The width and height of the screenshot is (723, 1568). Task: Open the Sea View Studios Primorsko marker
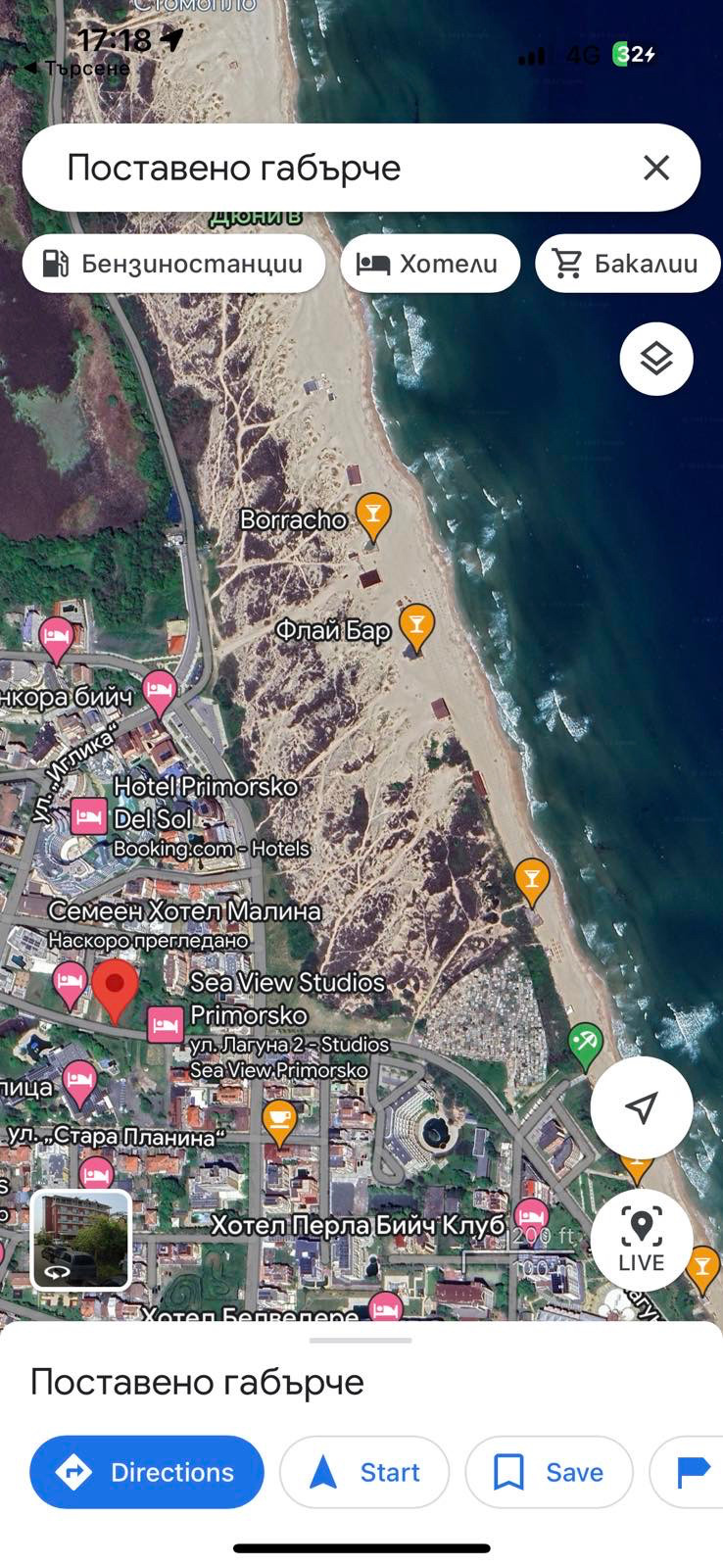[166, 1025]
